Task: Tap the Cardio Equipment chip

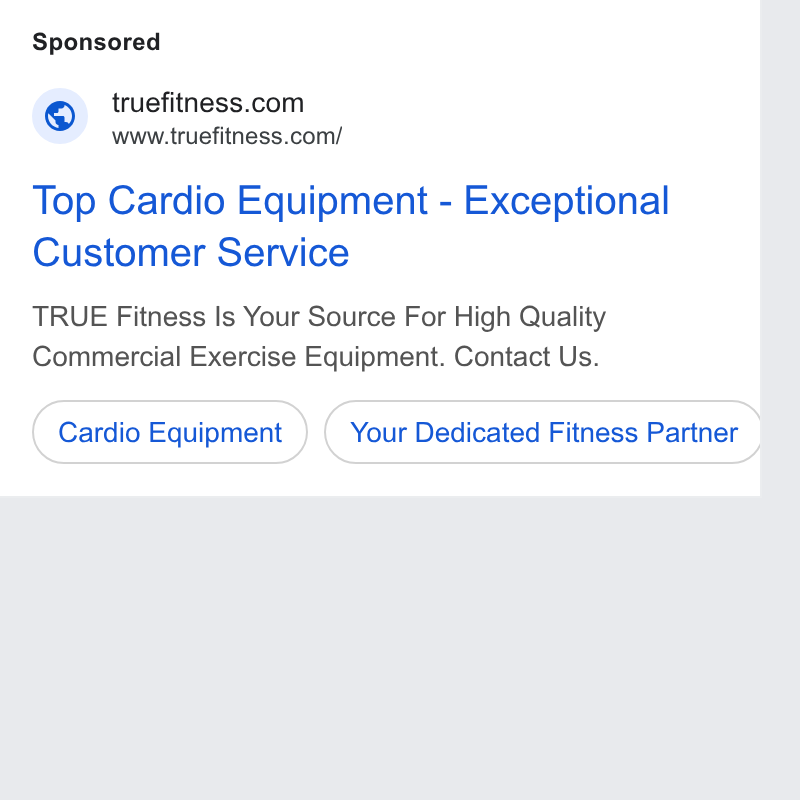Action: tap(170, 432)
